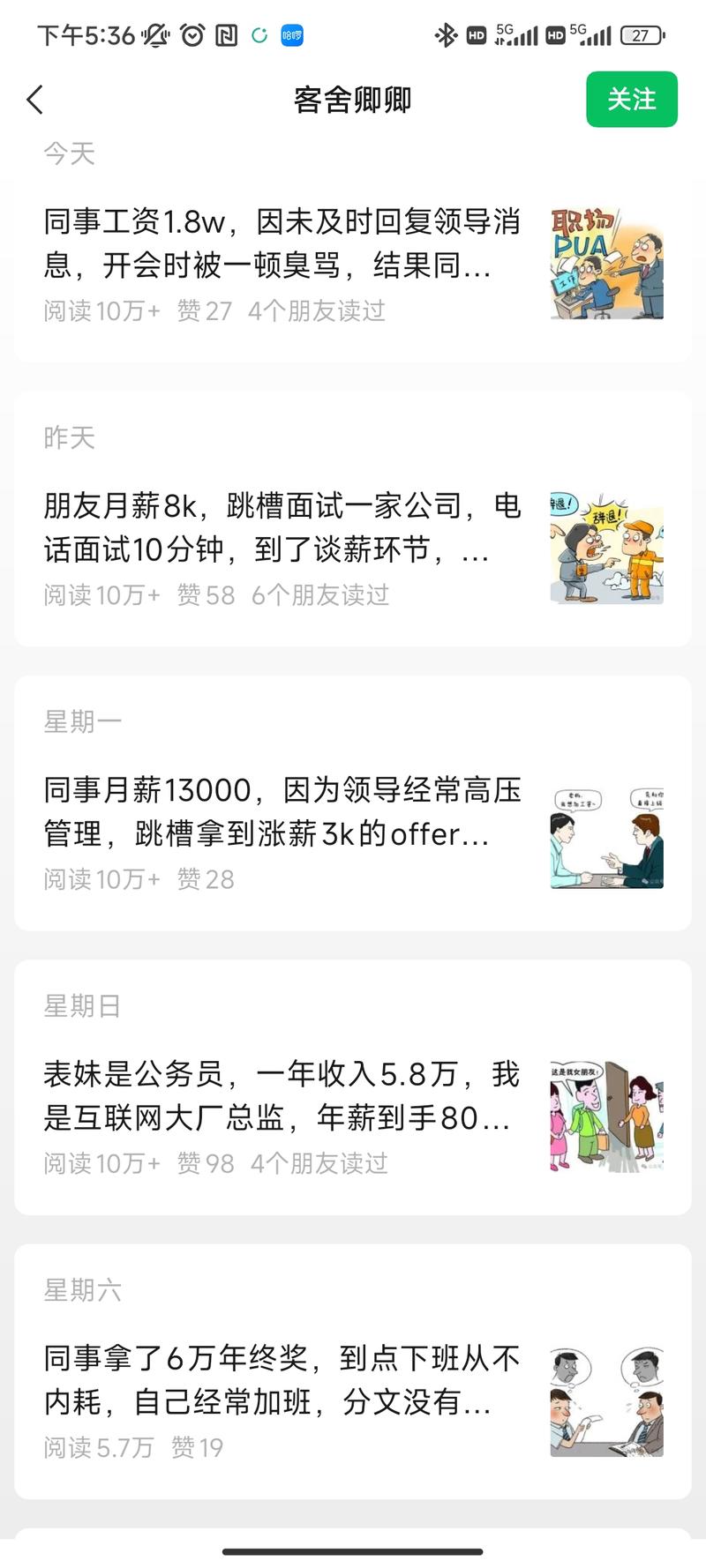
Task: Open the article about 8k friend's interview
Action: click(x=282, y=529)
